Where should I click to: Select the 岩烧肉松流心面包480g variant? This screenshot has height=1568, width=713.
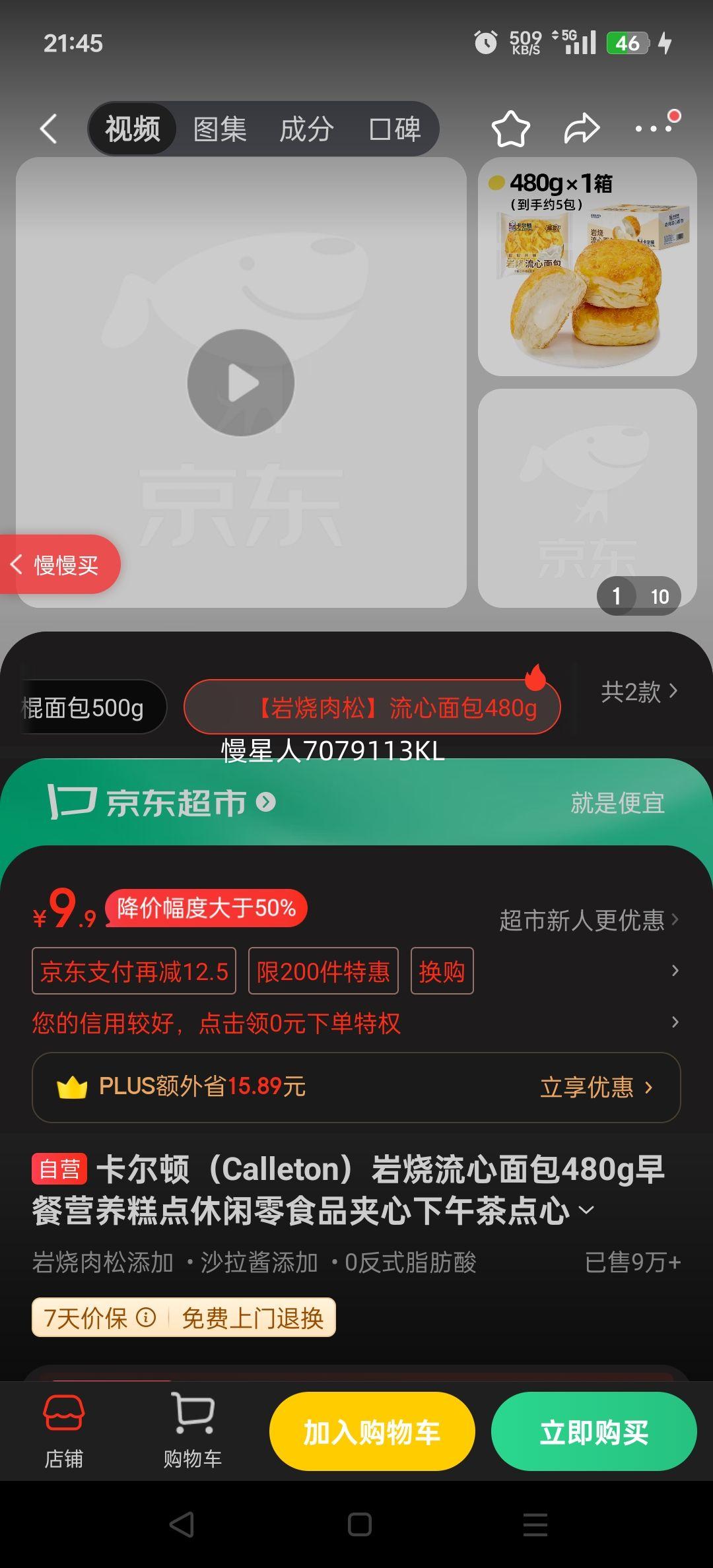pyautogui.click(x=373, y=706)
